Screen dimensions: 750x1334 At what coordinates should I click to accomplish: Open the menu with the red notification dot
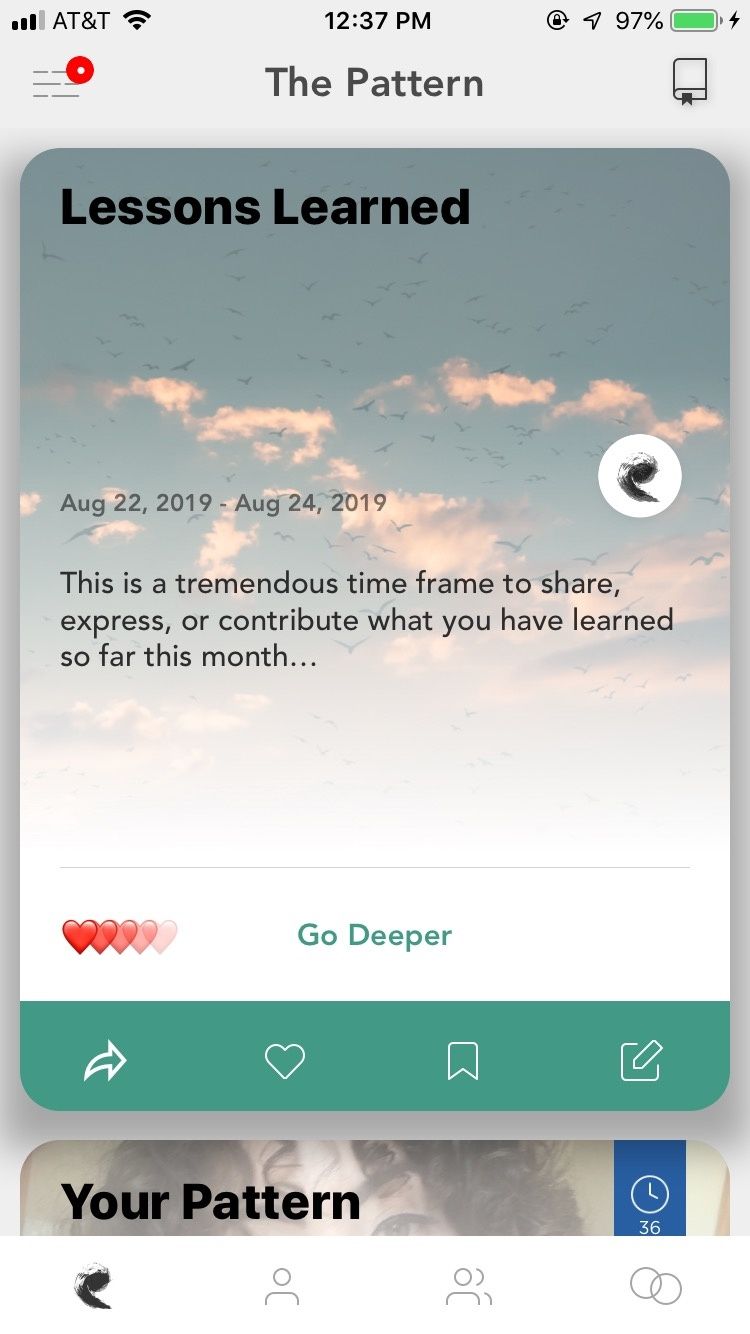[58, 82]
